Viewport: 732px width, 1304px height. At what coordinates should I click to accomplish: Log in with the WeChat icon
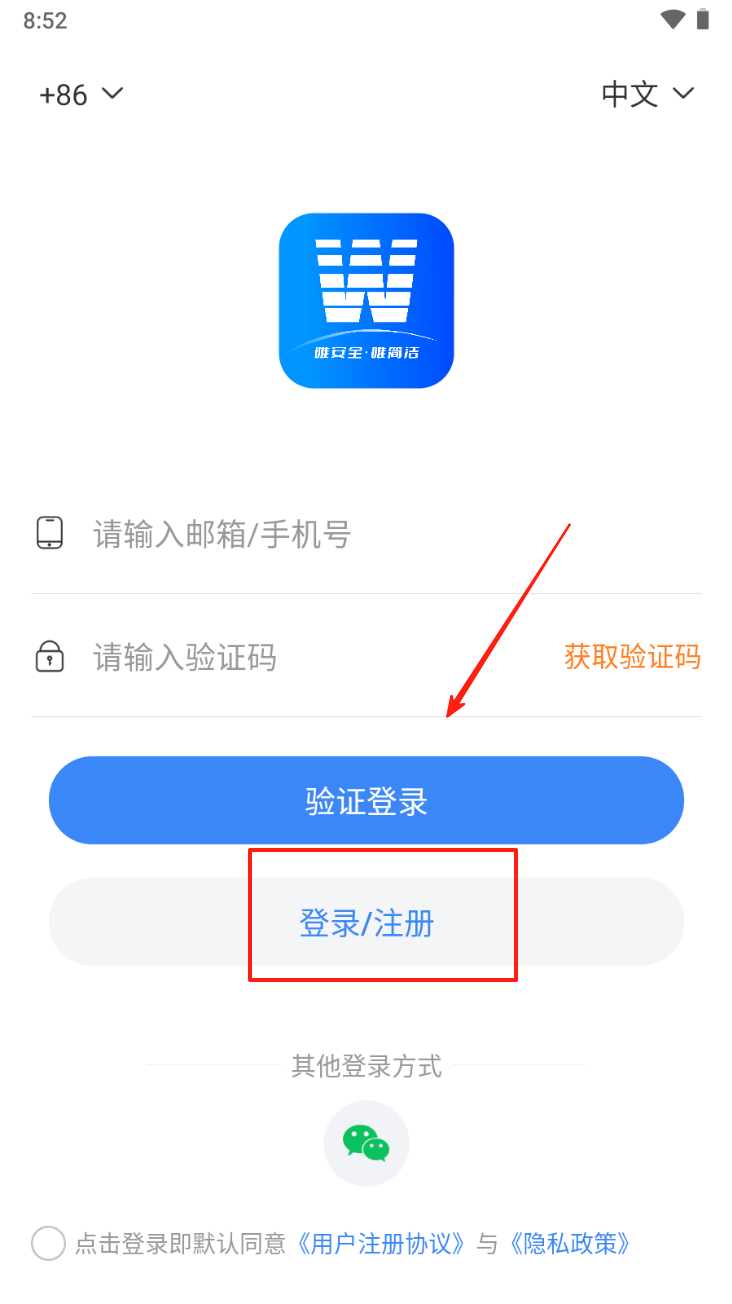click(x=366, y=1143)
